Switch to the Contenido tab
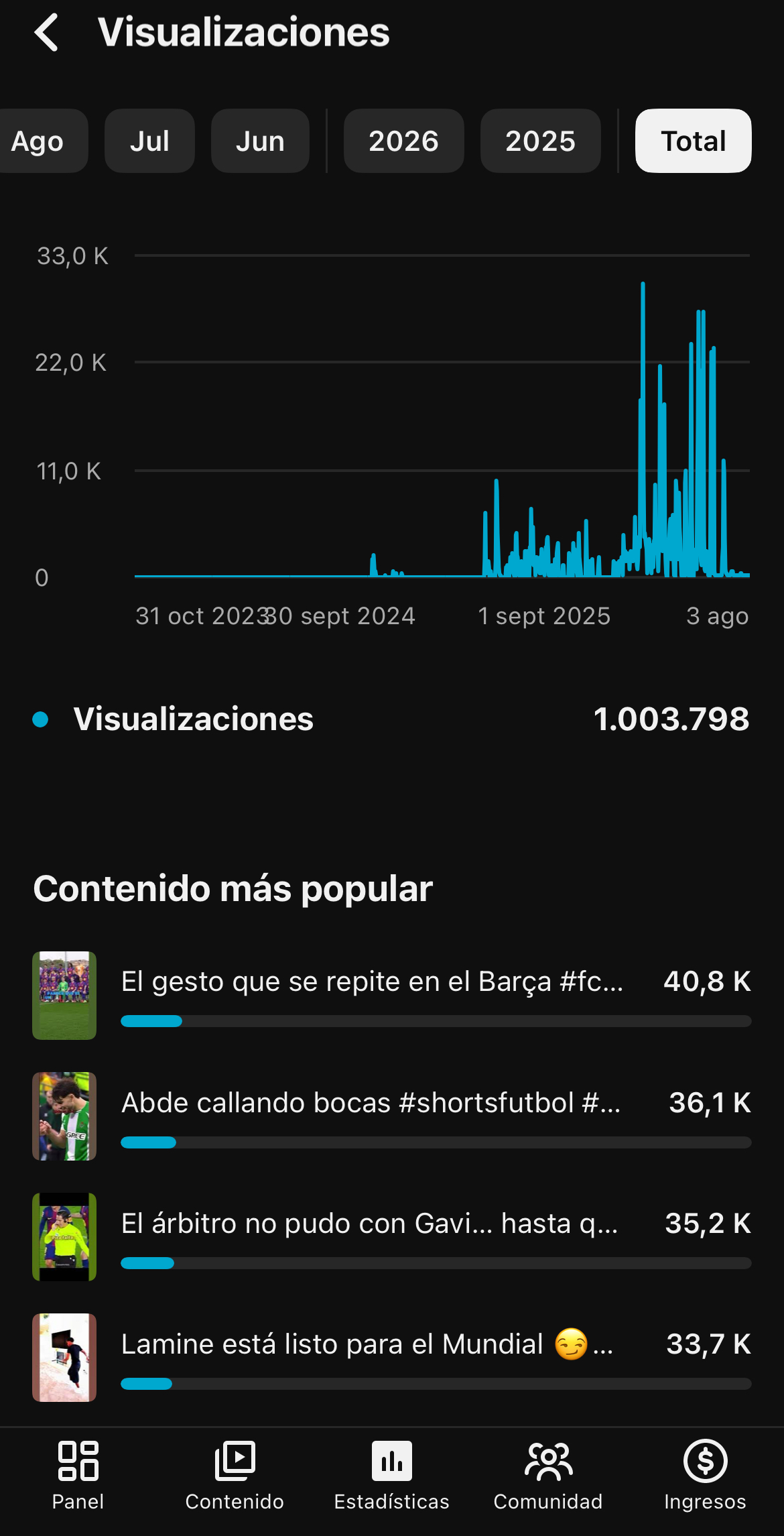Viewport: 784px width, 1536px height. point(235,1475)
